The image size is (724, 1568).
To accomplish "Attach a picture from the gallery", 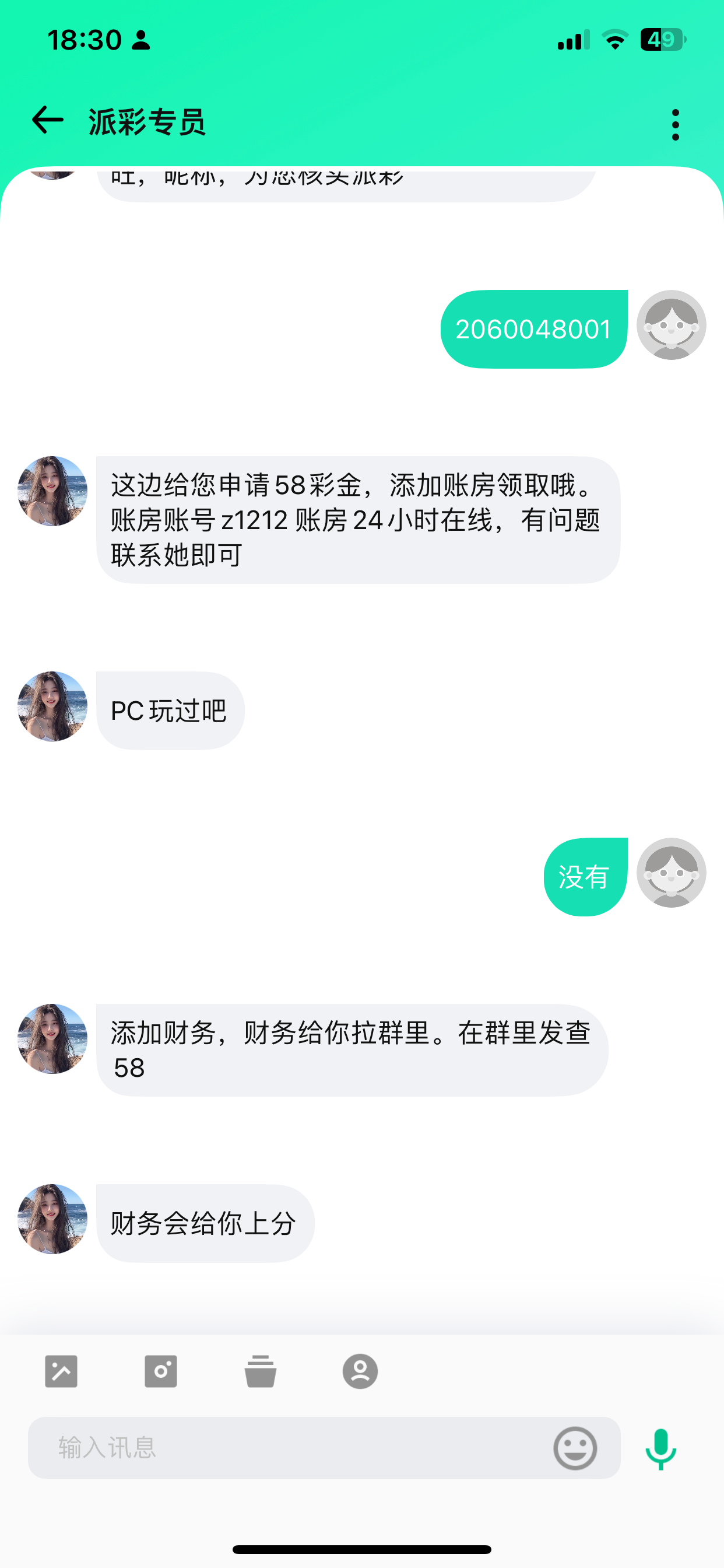I will coord(61,1371).
